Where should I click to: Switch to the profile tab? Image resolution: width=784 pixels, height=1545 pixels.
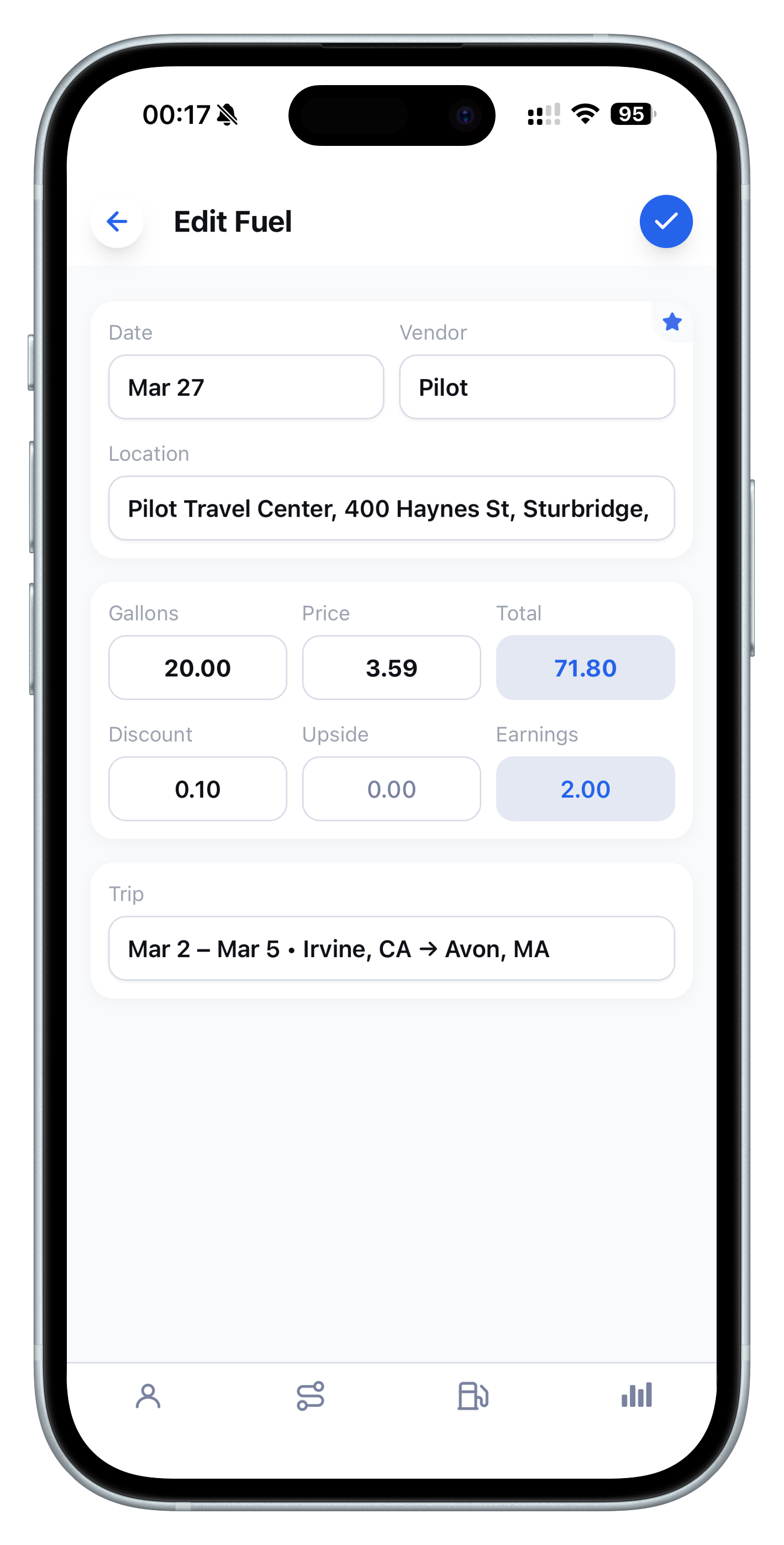point(148,1396)
